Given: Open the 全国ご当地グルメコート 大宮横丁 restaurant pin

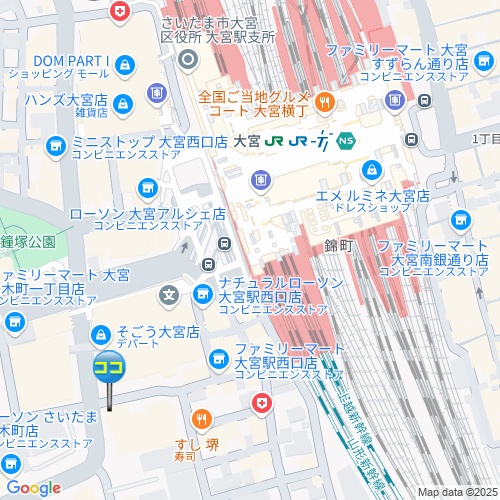Looking at the screenshot, I should tap(325, 103).
